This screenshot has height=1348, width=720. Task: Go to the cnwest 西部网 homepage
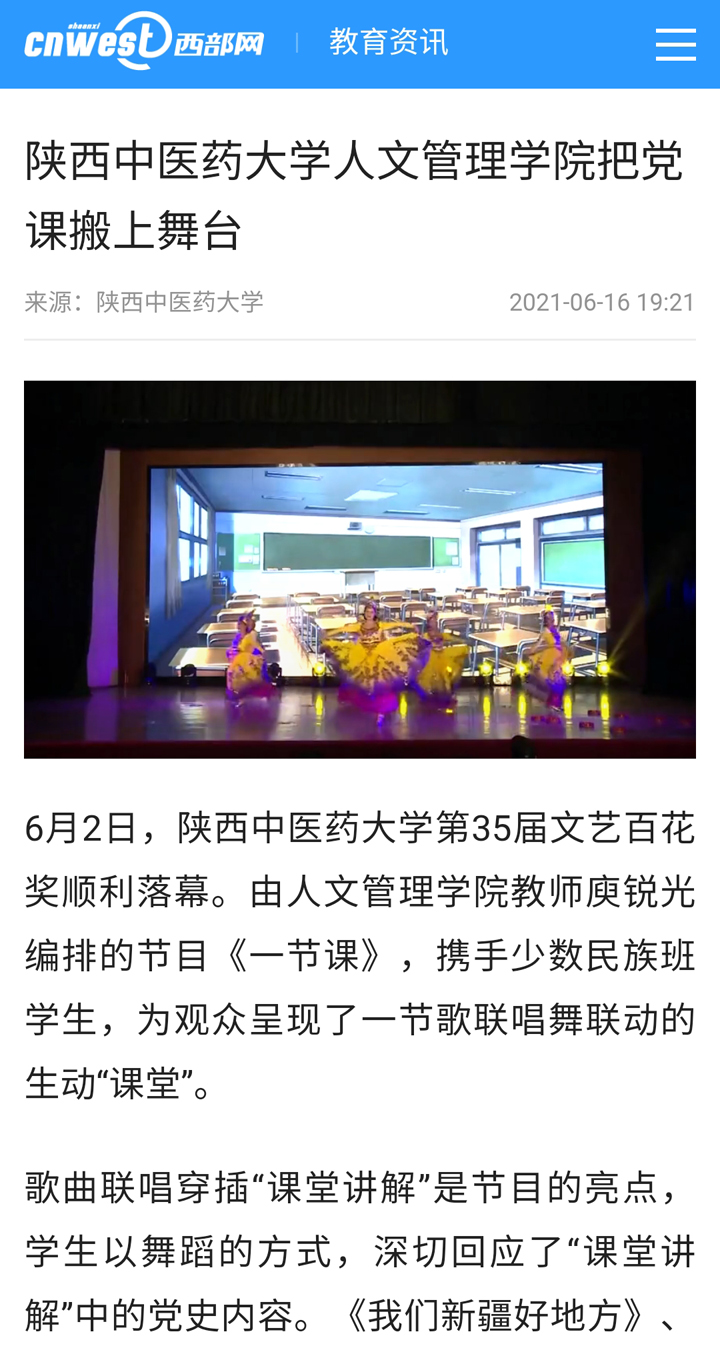[144, 42]
